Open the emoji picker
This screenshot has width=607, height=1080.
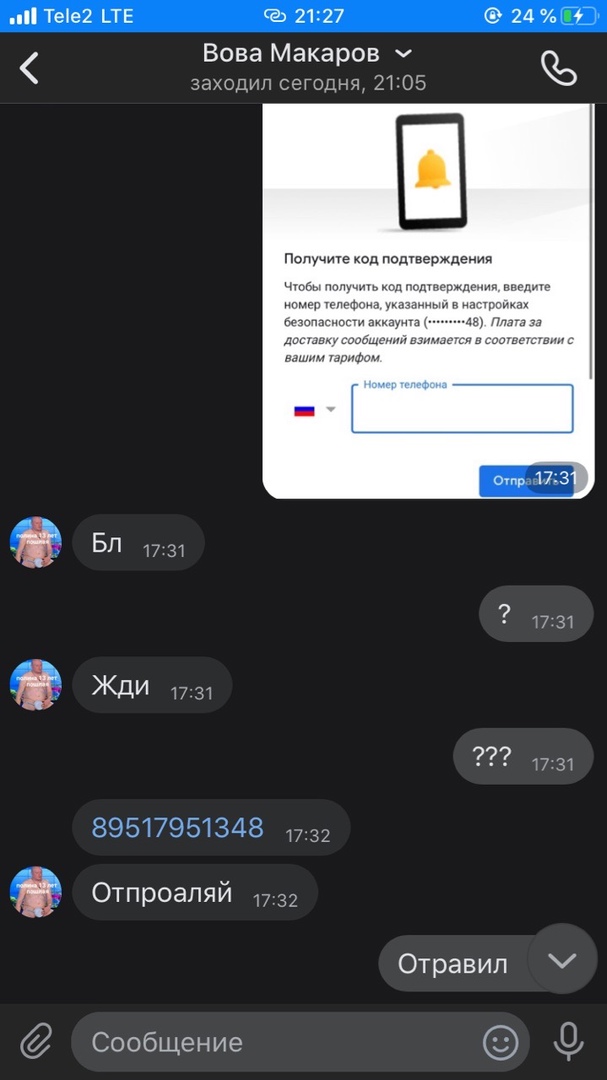click(500, 1042)
